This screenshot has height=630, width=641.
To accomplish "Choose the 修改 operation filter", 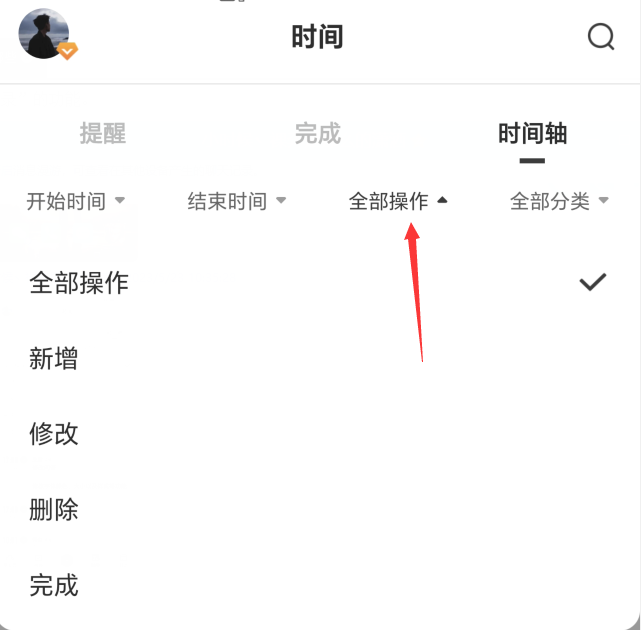I will [x=54, y=434].
